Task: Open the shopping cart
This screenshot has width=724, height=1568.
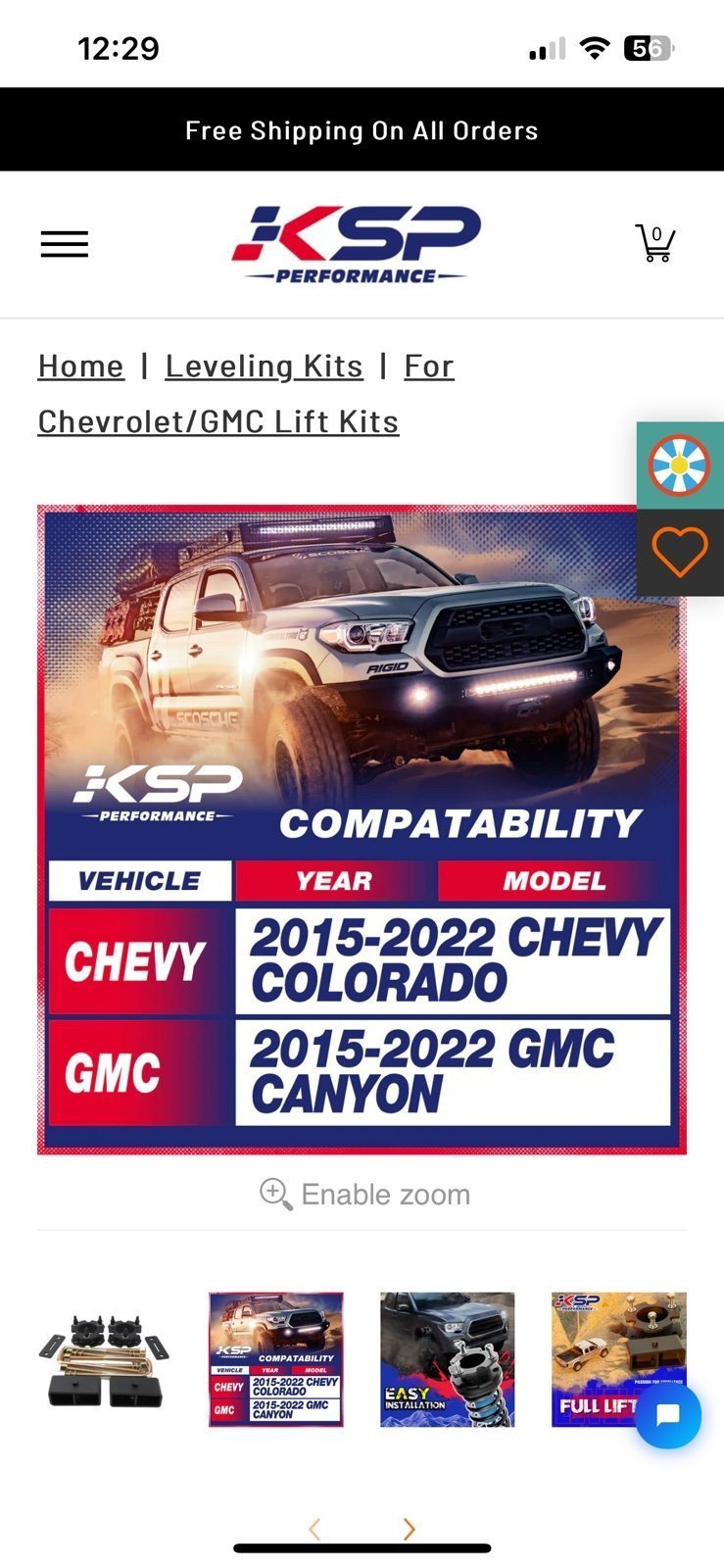Action: (x=654, y=243)
